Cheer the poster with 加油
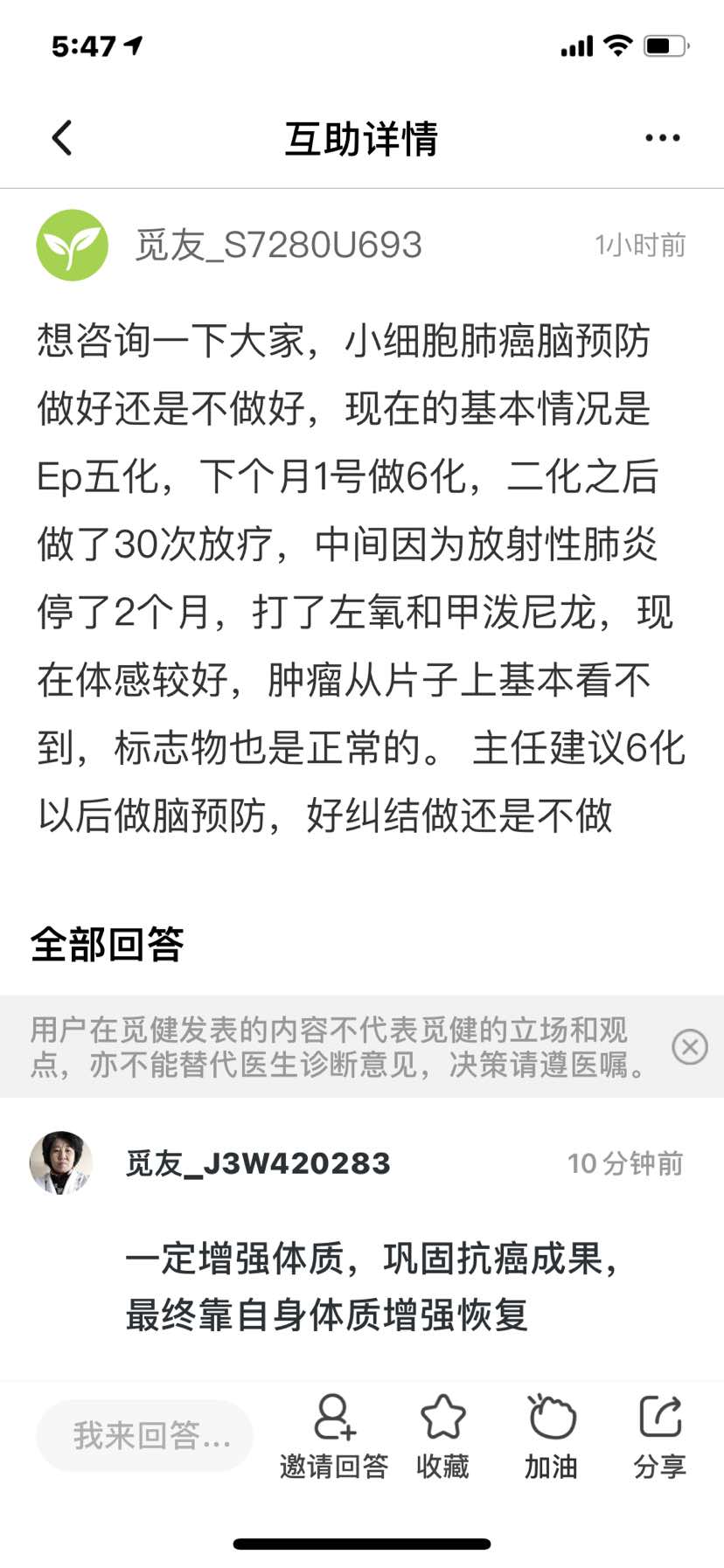 (551, 1437)
